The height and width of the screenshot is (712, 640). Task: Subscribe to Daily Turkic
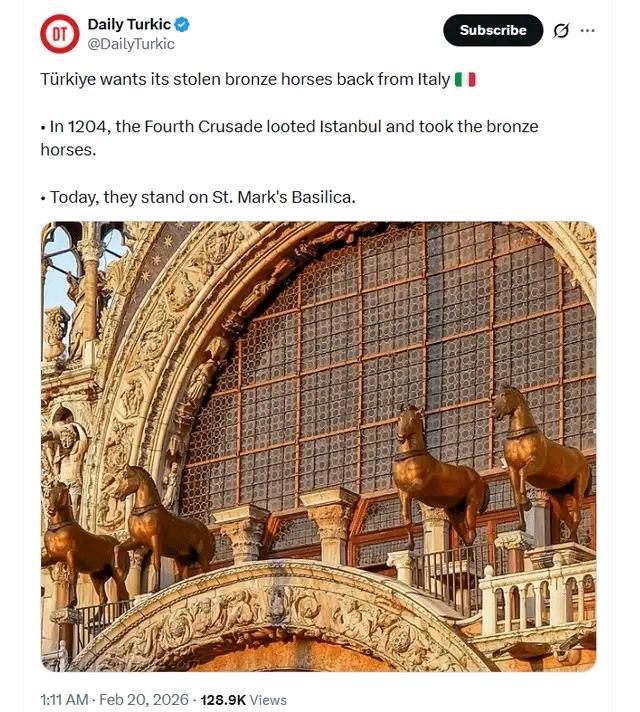[492, 30]
